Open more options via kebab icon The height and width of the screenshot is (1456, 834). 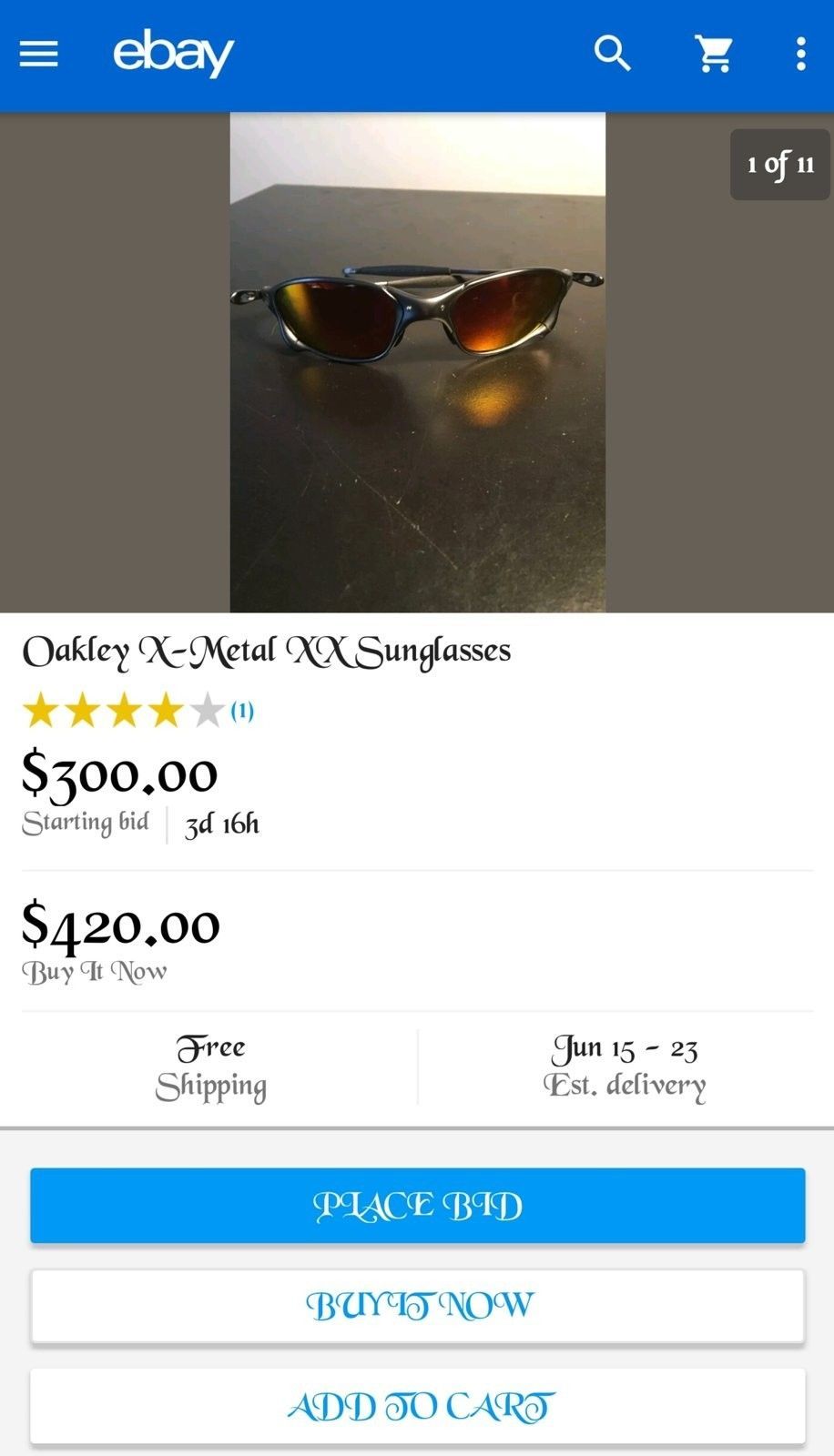point(798,55)
